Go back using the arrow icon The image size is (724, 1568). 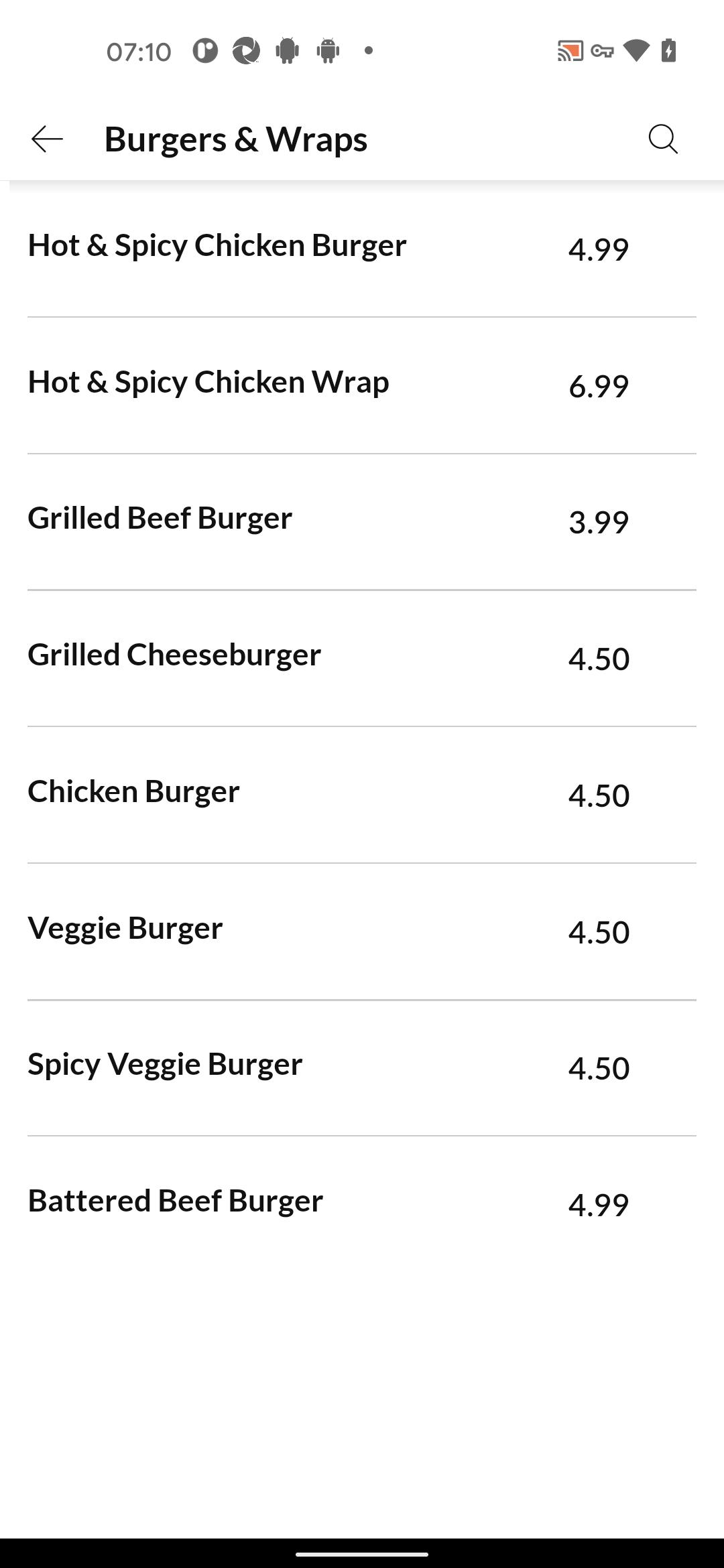47,139
